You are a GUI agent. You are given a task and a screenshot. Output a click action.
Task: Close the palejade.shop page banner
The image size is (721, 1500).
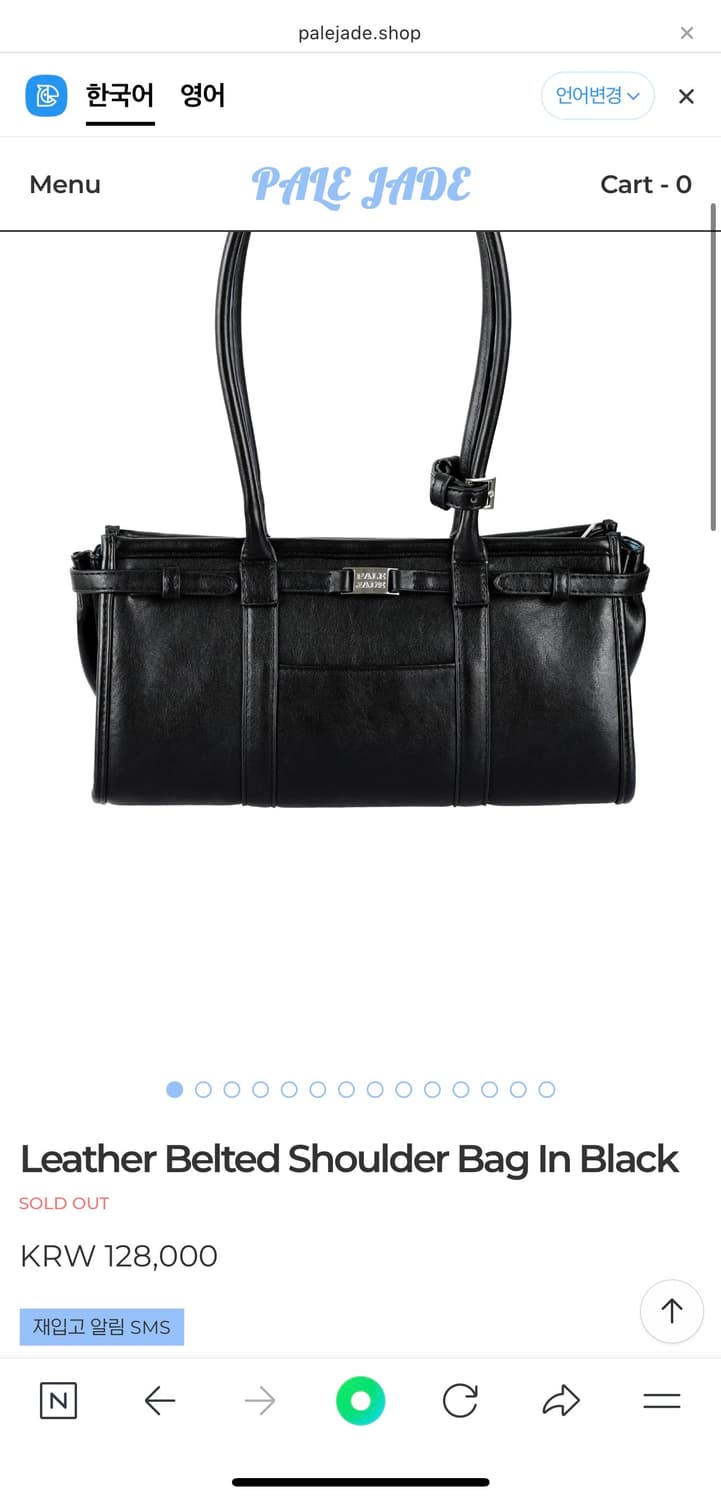(x=687, y=32)
